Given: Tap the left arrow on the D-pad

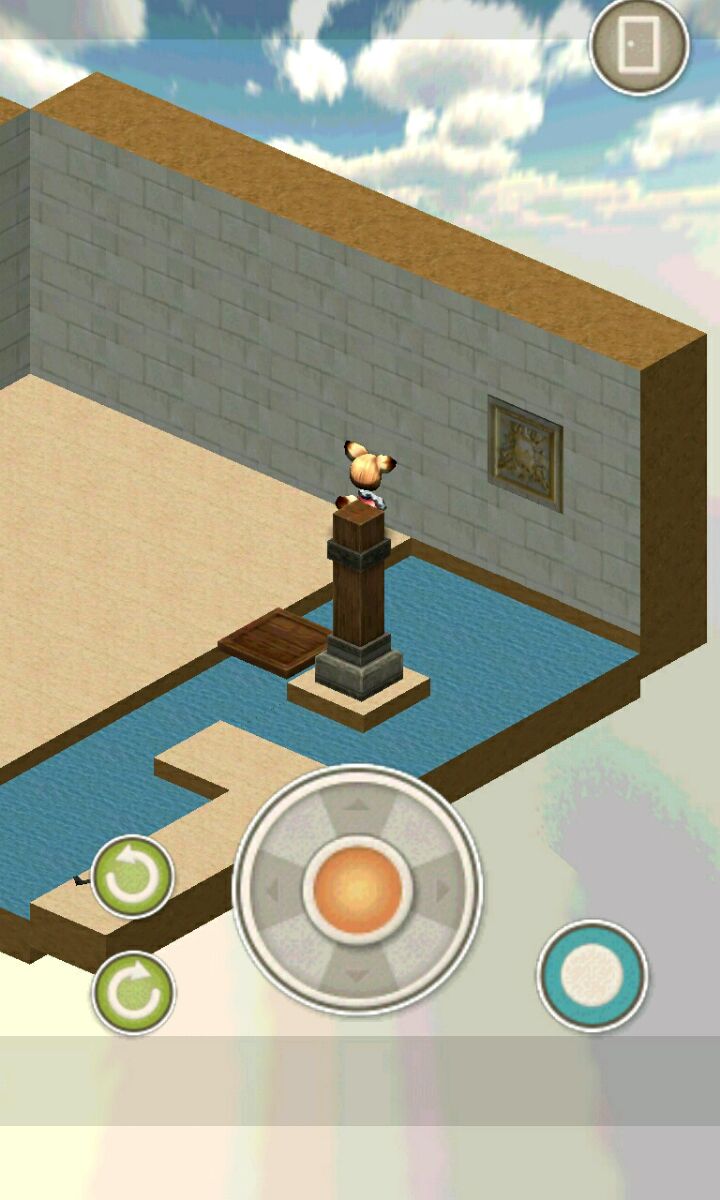Looking at the screenshot, I should [x=273, y=889].
